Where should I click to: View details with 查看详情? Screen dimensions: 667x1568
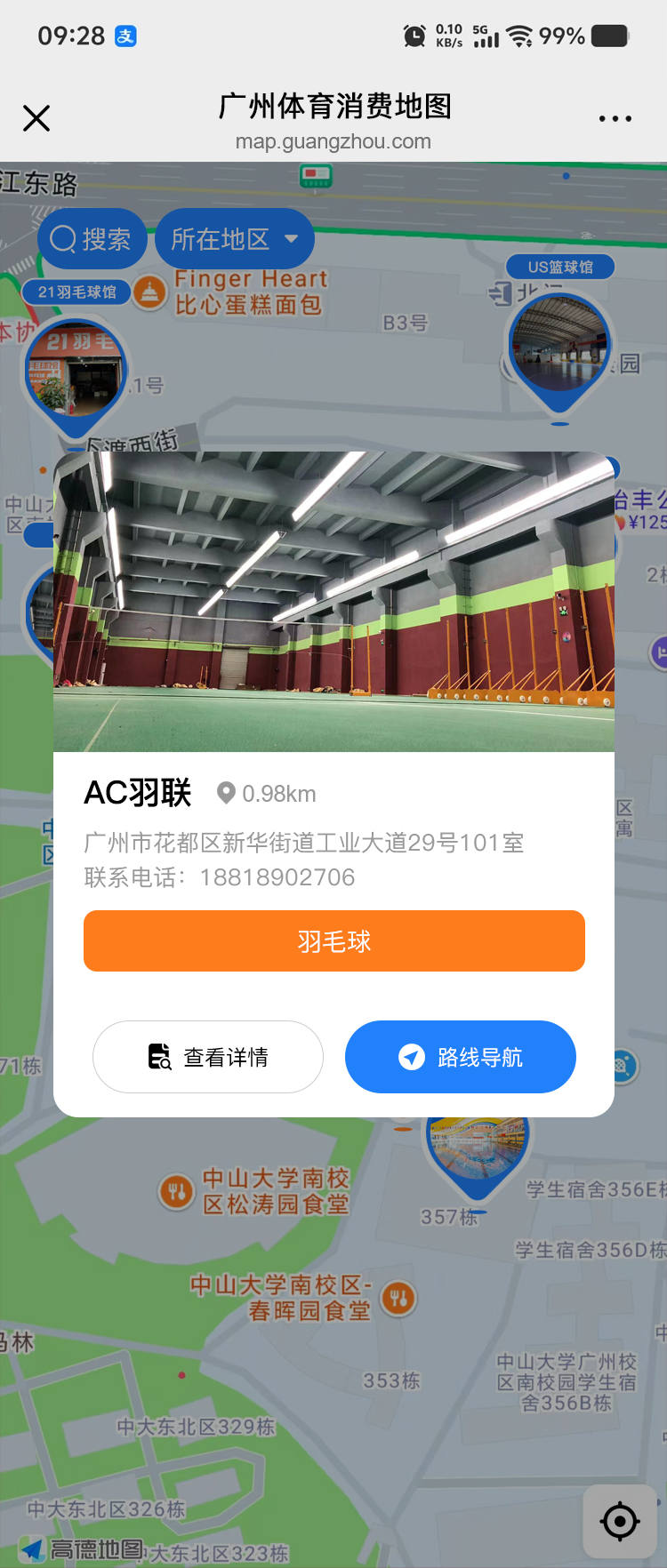pos(208,1057)
